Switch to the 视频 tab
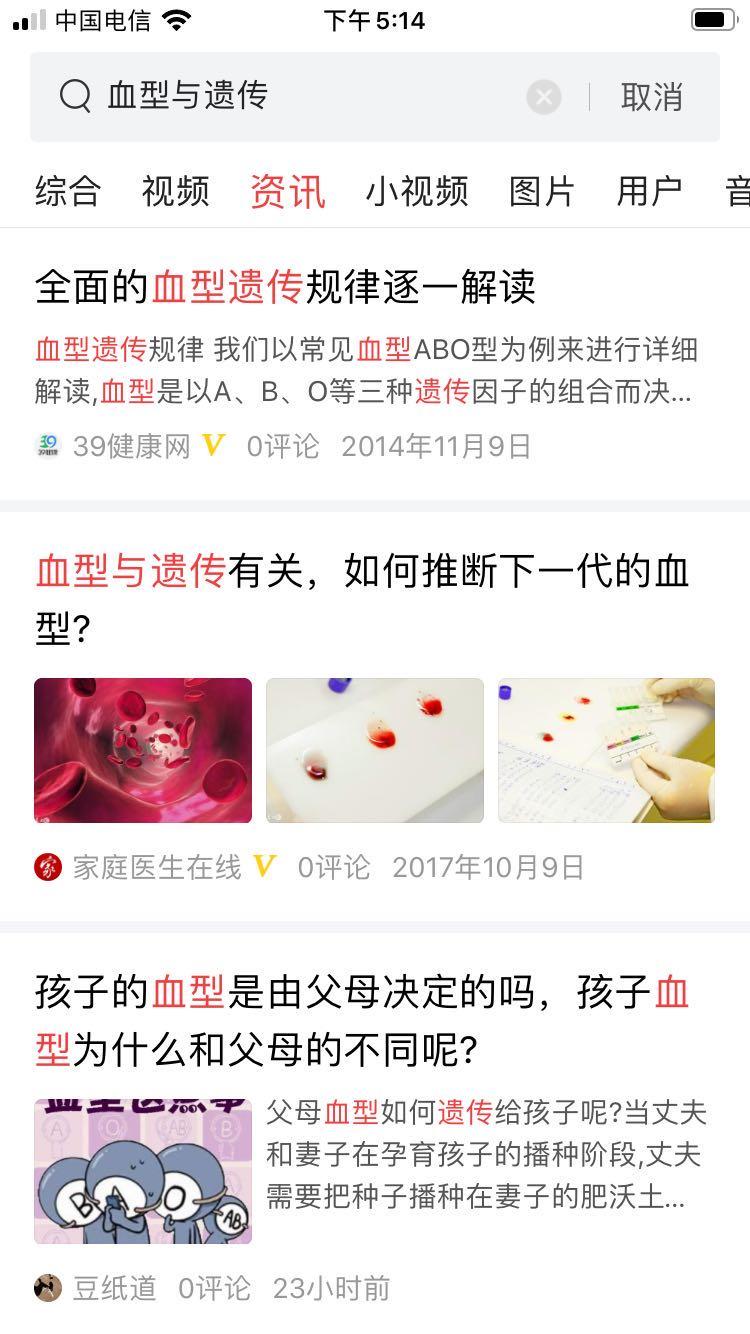Screen dimensions: 750x1334 (175, 192)
